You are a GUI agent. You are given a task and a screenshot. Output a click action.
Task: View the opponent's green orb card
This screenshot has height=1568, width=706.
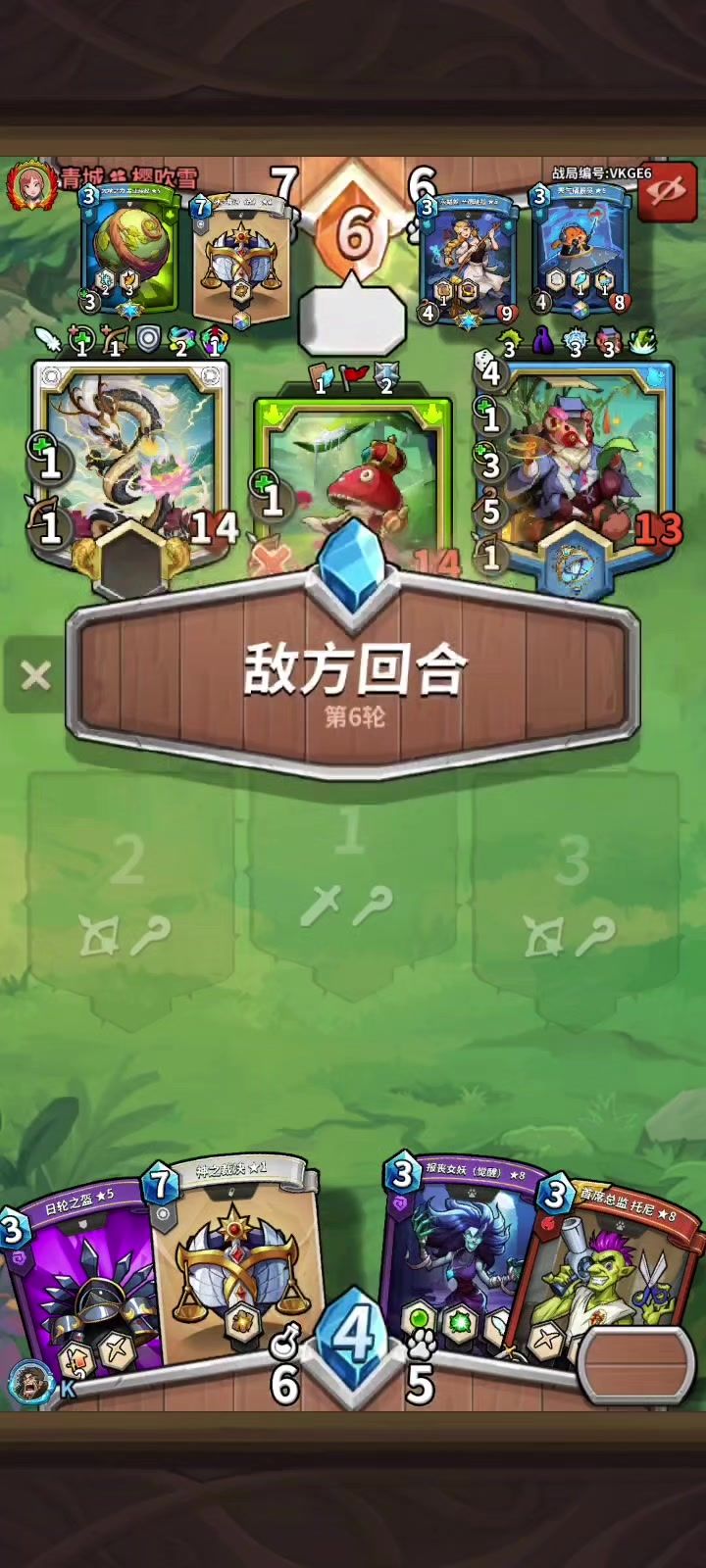point(128,252)
